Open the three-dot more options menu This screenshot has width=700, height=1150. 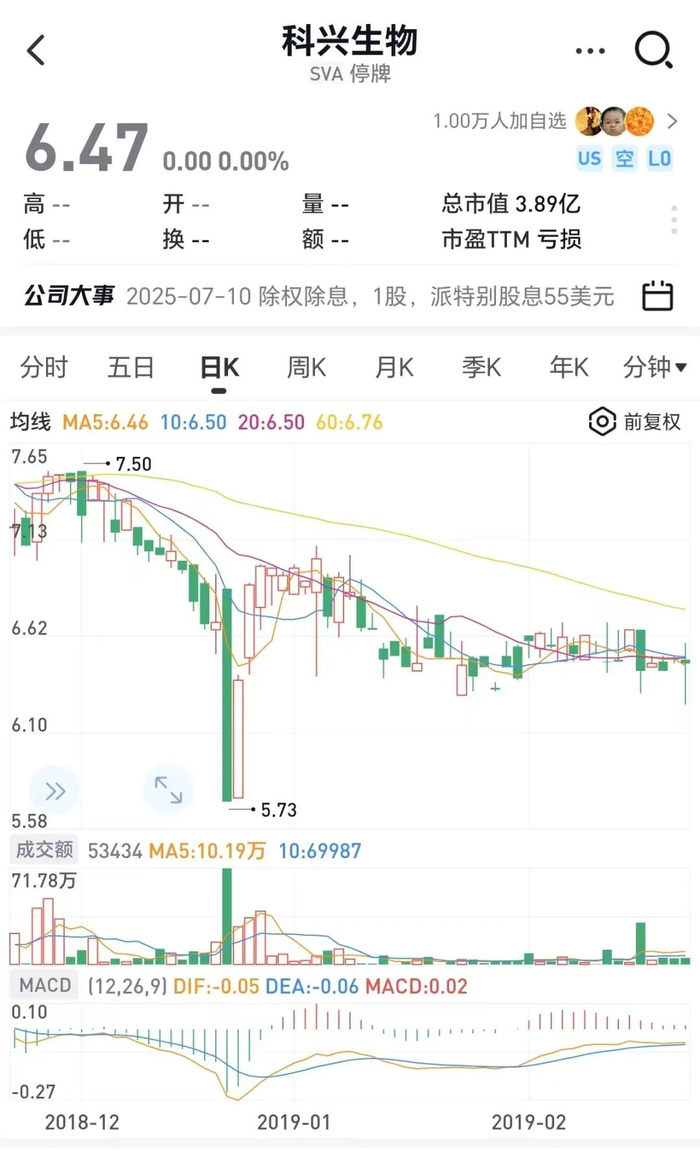coord(590,51)
